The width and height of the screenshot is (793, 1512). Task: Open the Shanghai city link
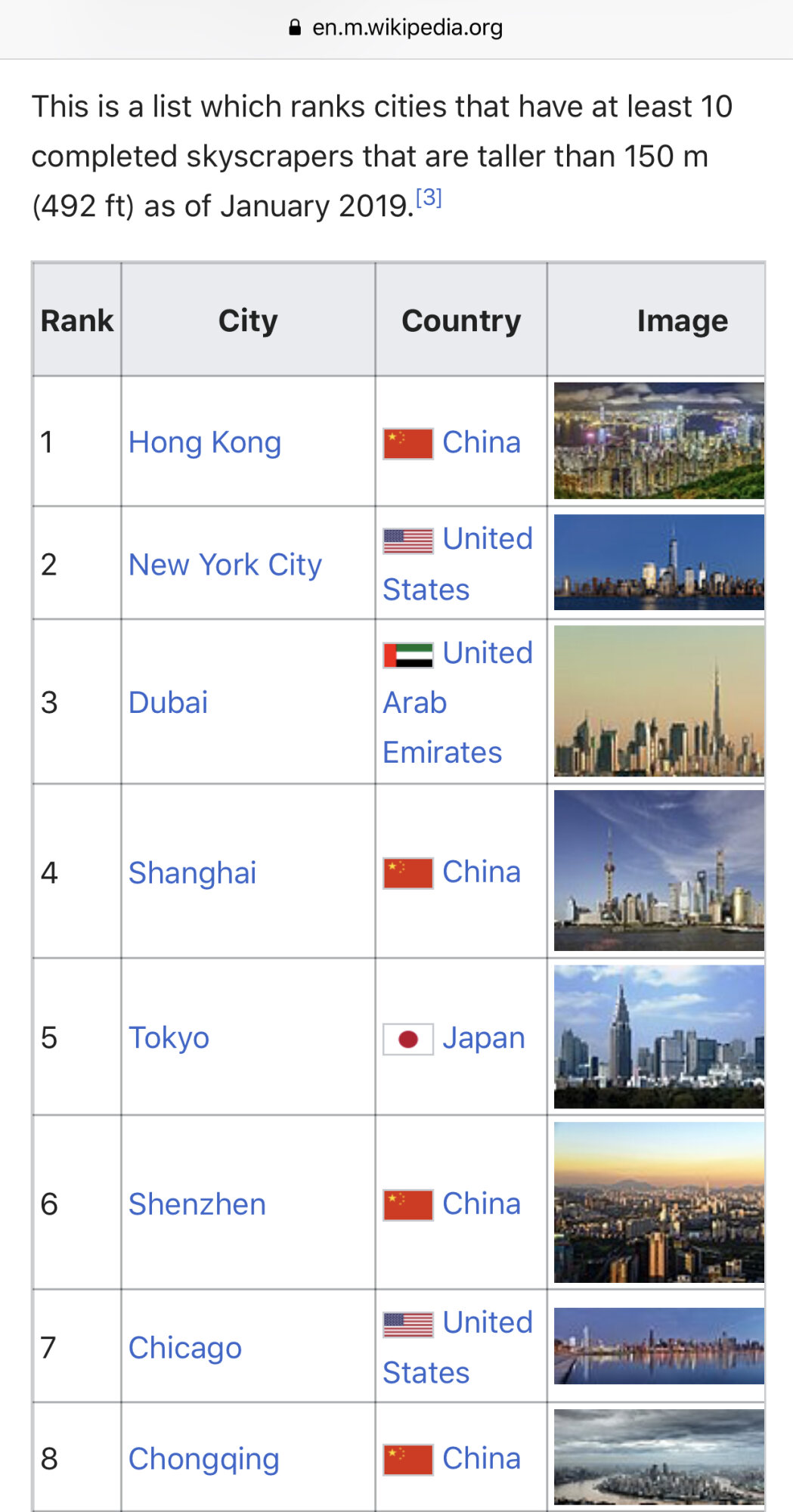click(x=192, y=872)
